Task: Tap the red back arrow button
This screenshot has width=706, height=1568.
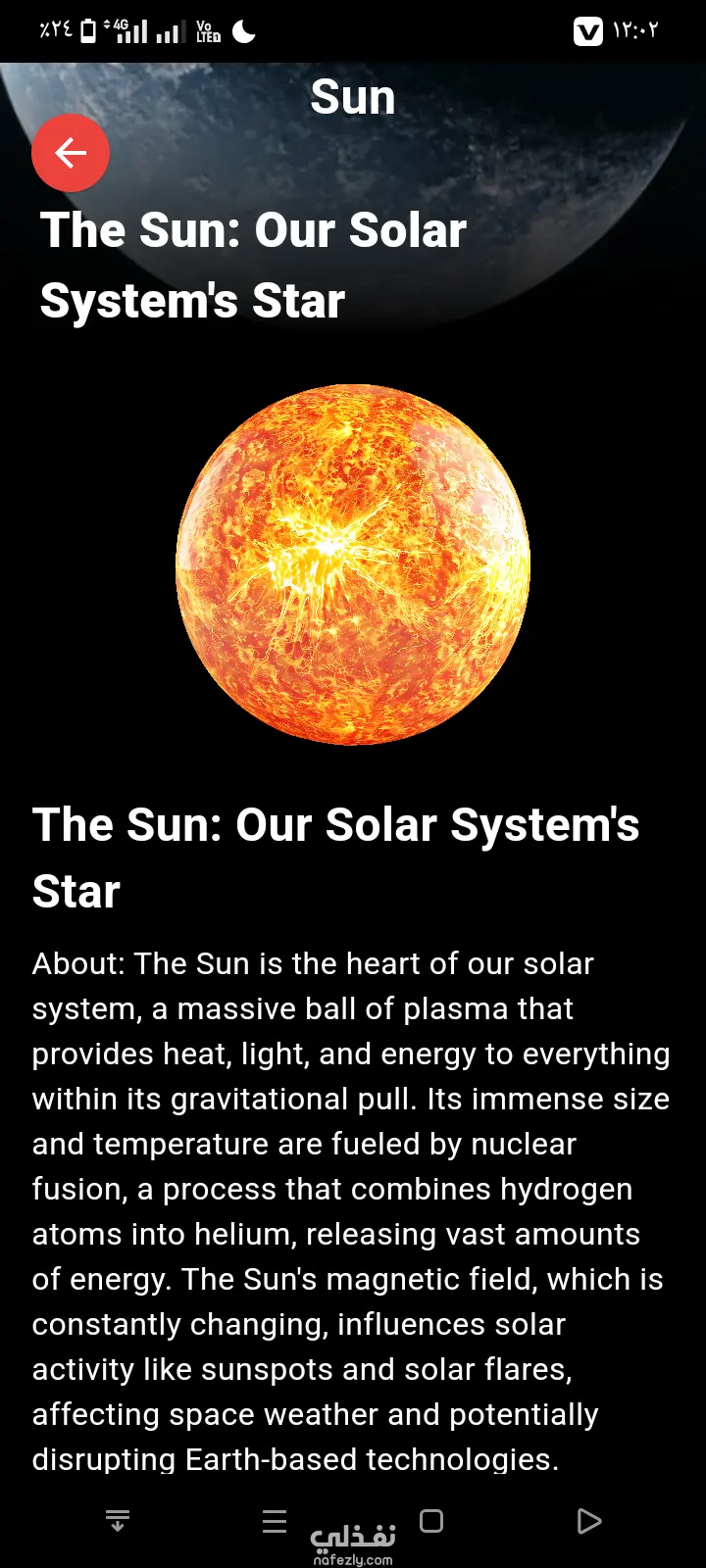Action: (71, 153)
